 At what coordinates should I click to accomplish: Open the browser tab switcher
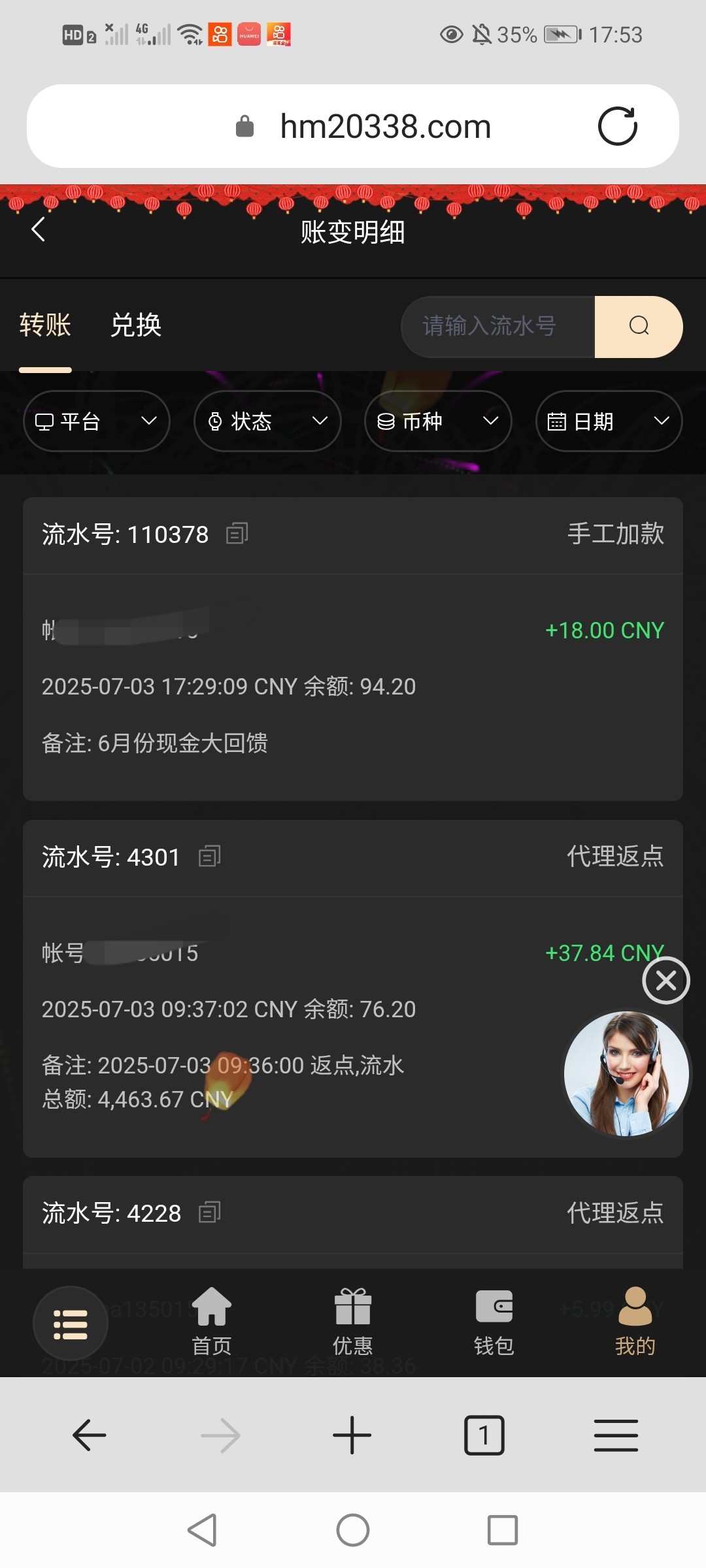(x=484, y=1435)
